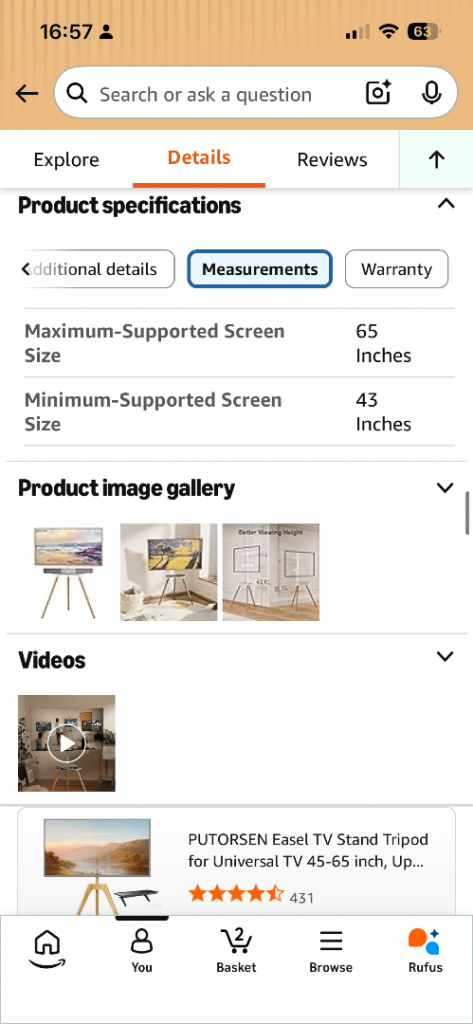Collapse the Product specifications section
473x1024 pixels.
(446, 204)
